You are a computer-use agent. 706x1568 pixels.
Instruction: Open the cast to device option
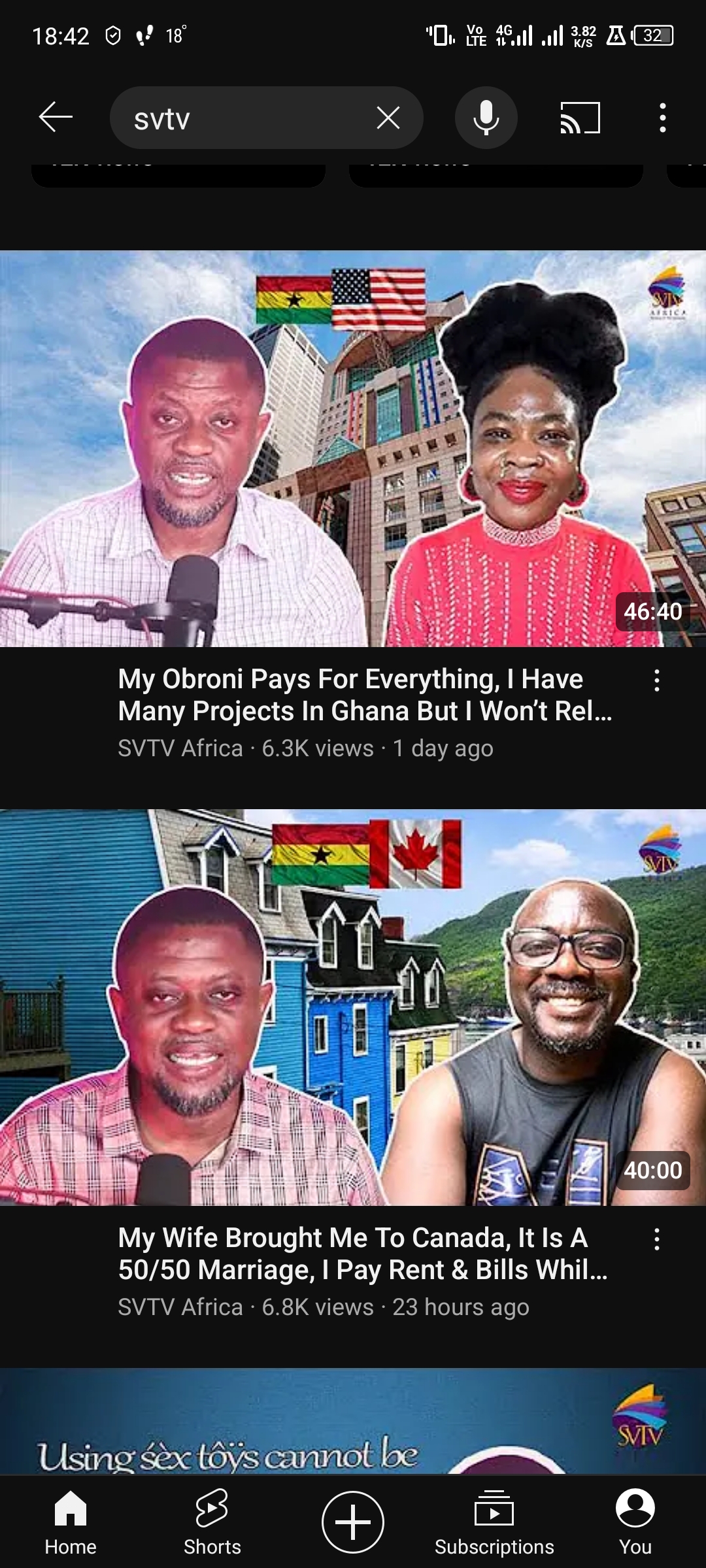[580, 118]
